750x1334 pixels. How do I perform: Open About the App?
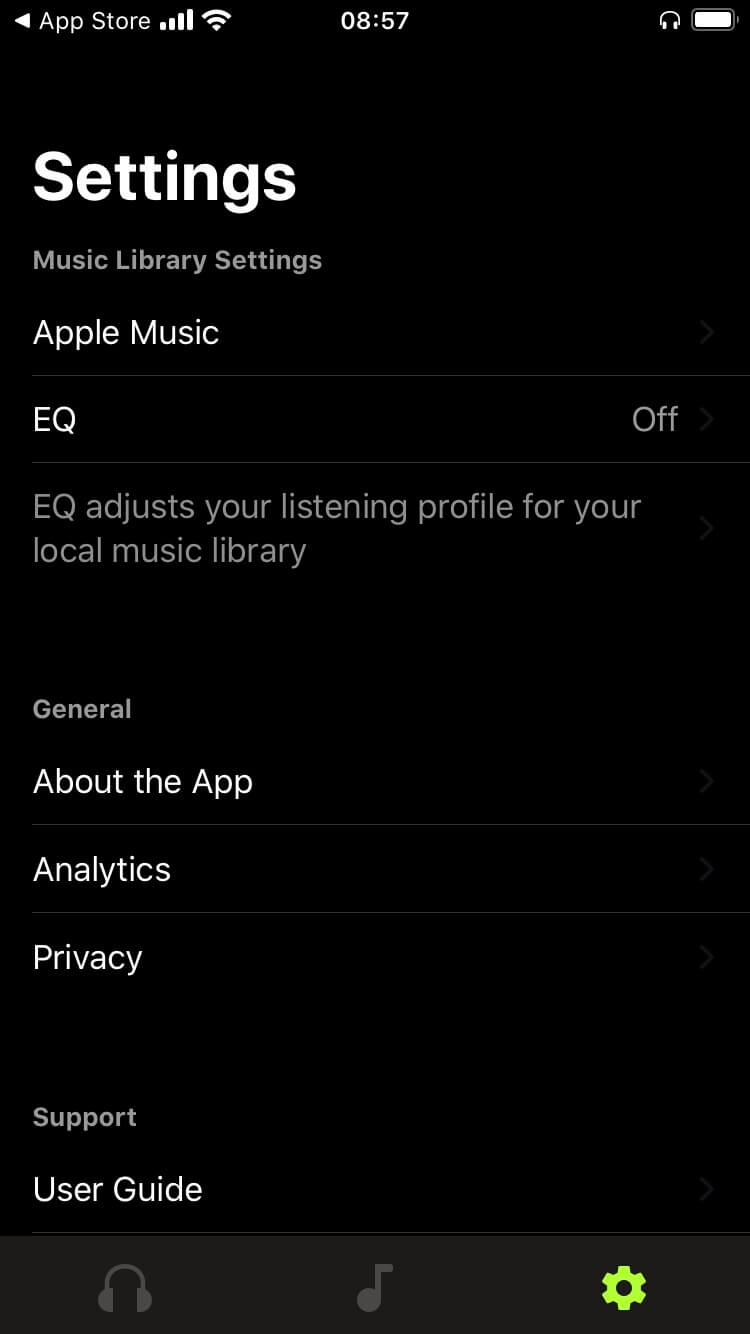(375, 781)
